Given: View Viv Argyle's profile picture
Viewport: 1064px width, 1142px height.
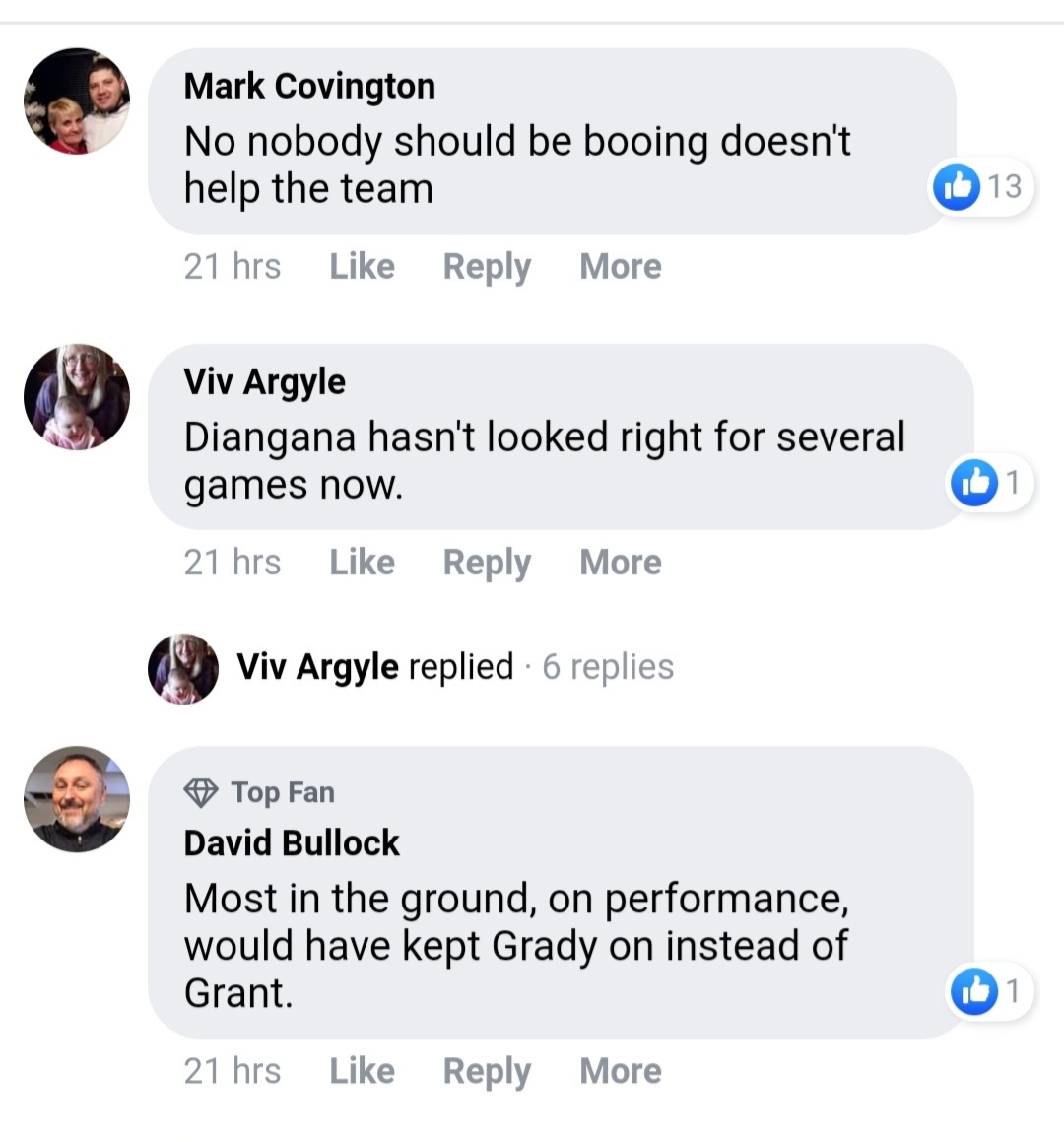Looking at the screenshot, I should click(x=77, y=397).
